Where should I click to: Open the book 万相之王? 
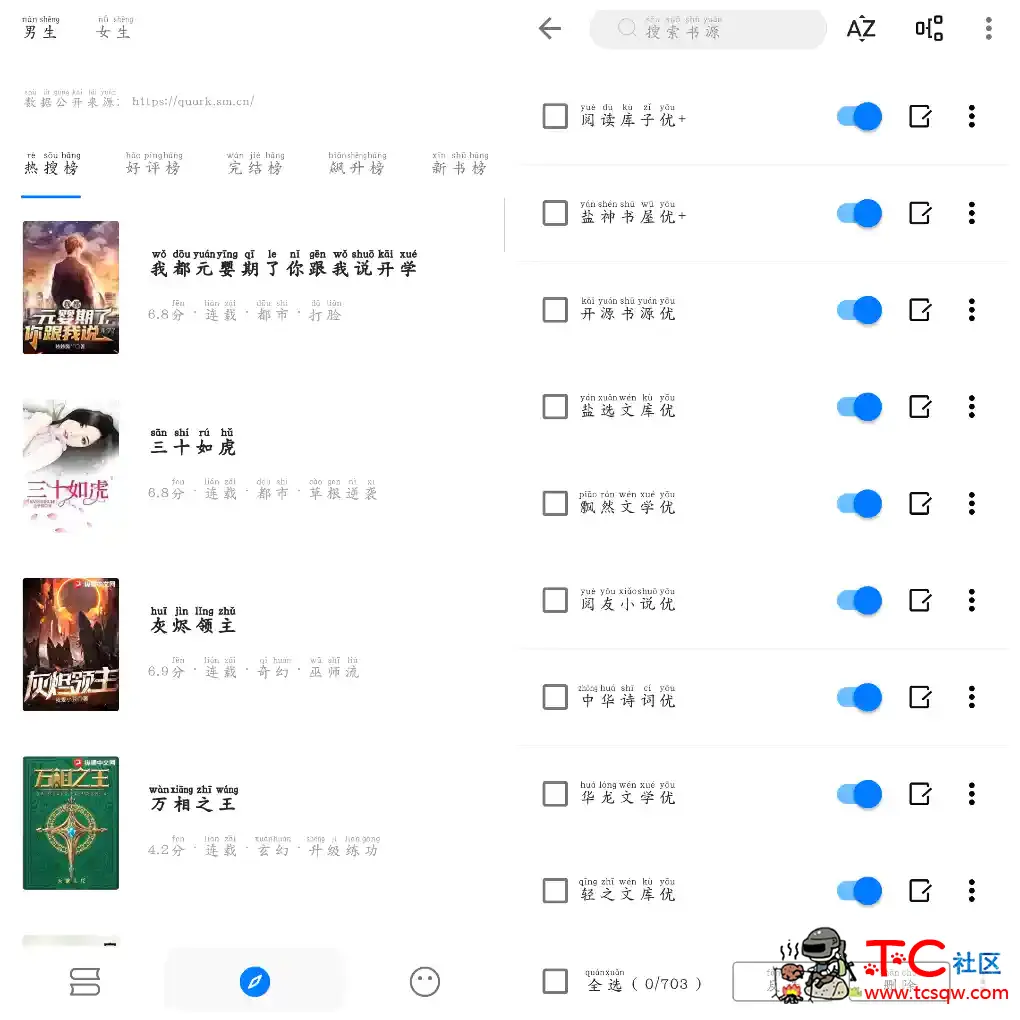coord(192,803)
